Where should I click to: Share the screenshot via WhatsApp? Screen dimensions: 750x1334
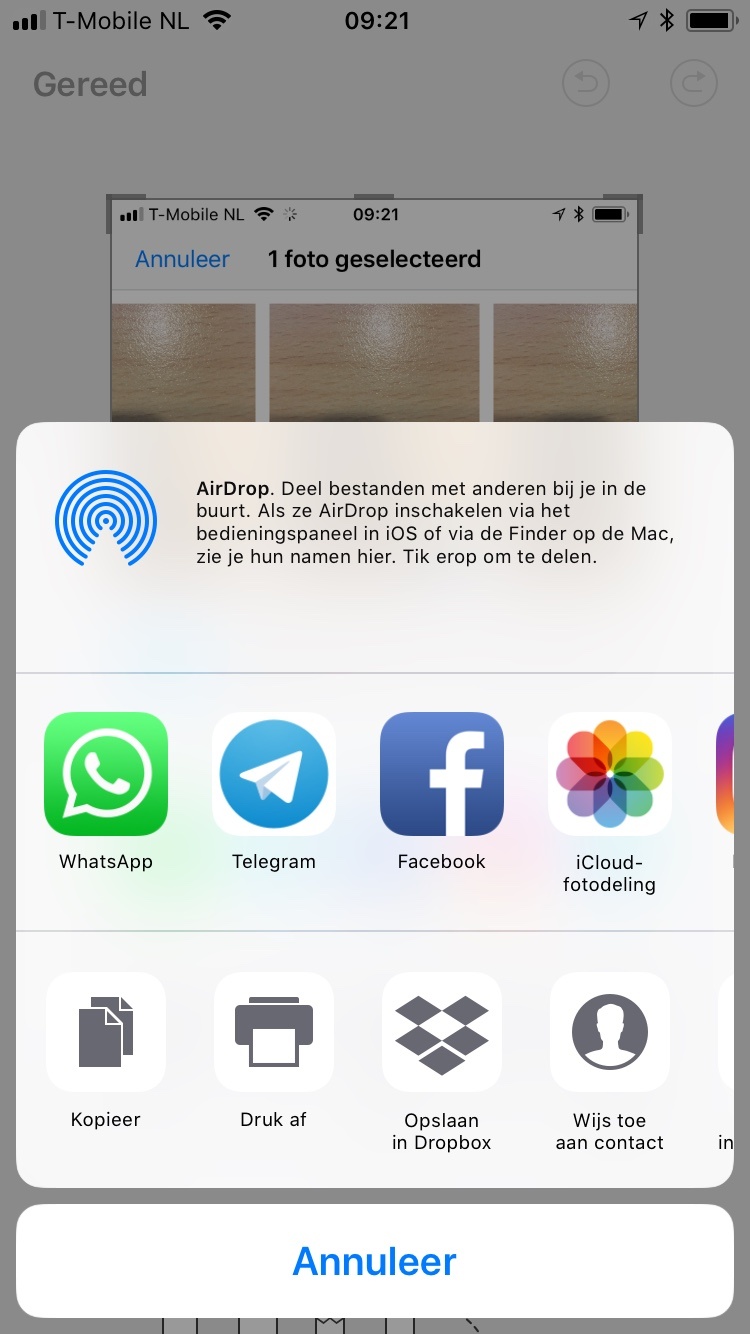click(x=106, y=774)
